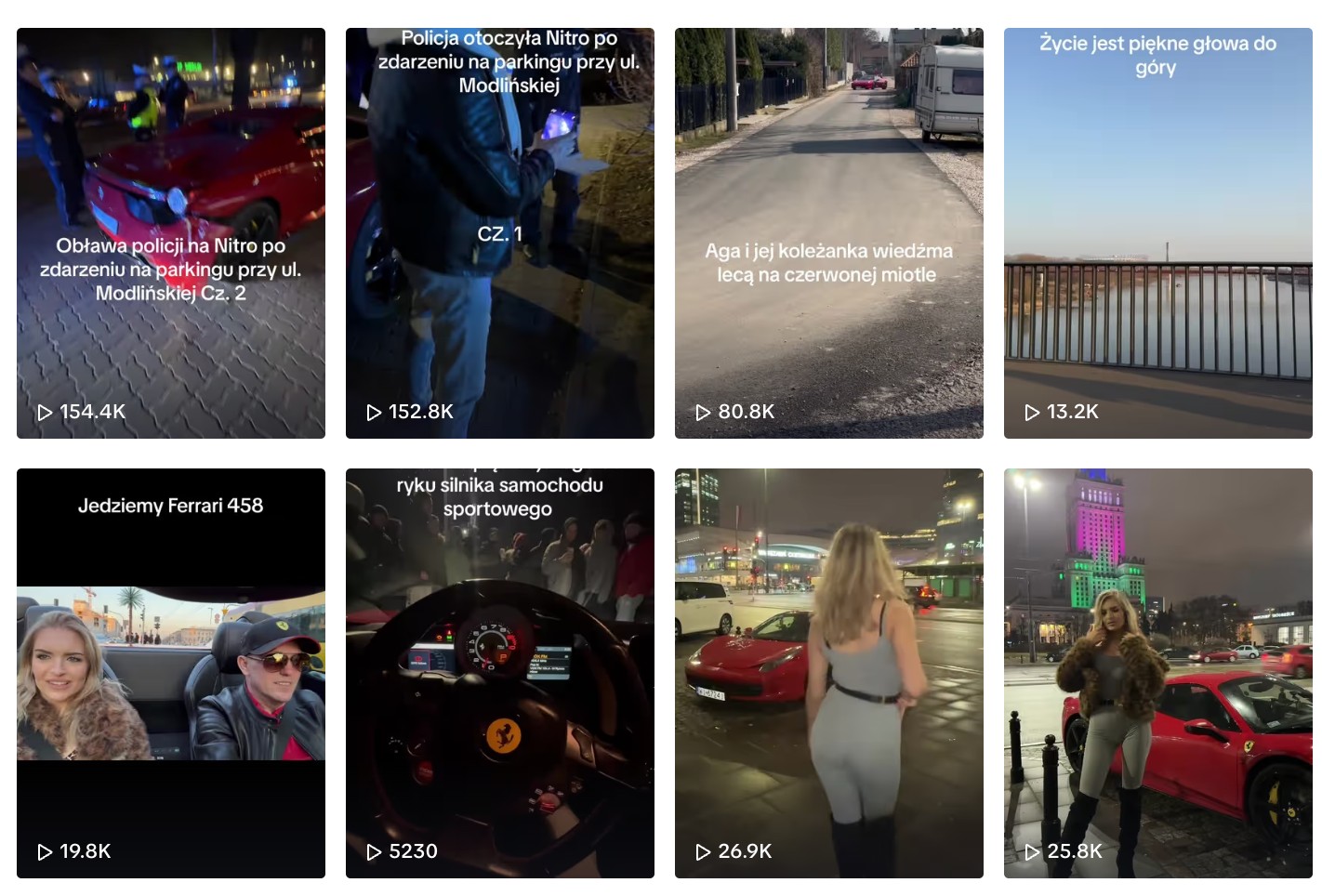
Task: Open the 'Aga i jej koleżanka wiedźma' video
Action: click(829, 232)
